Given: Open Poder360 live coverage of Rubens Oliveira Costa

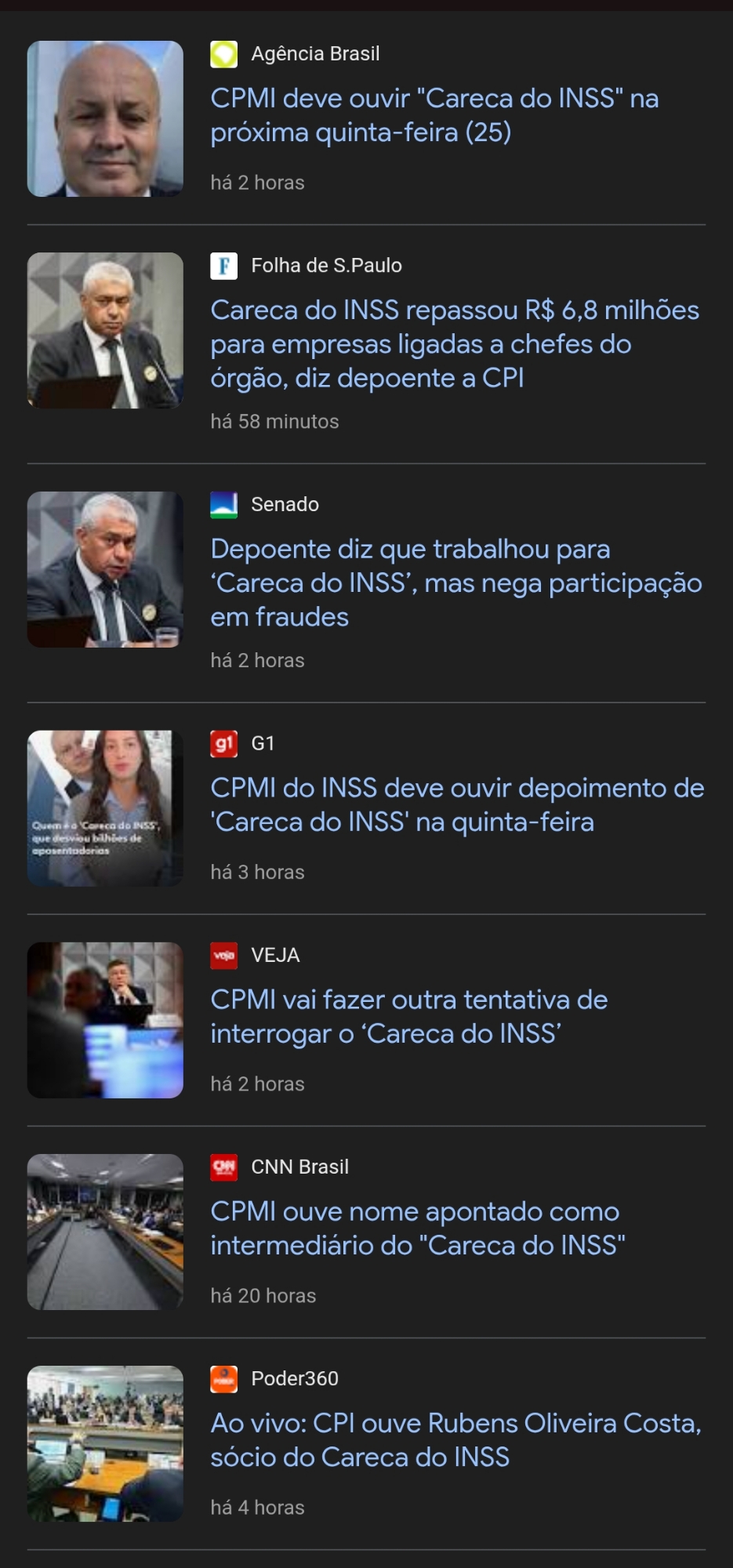Looking at the screenshot, I should pos(455,1440).
